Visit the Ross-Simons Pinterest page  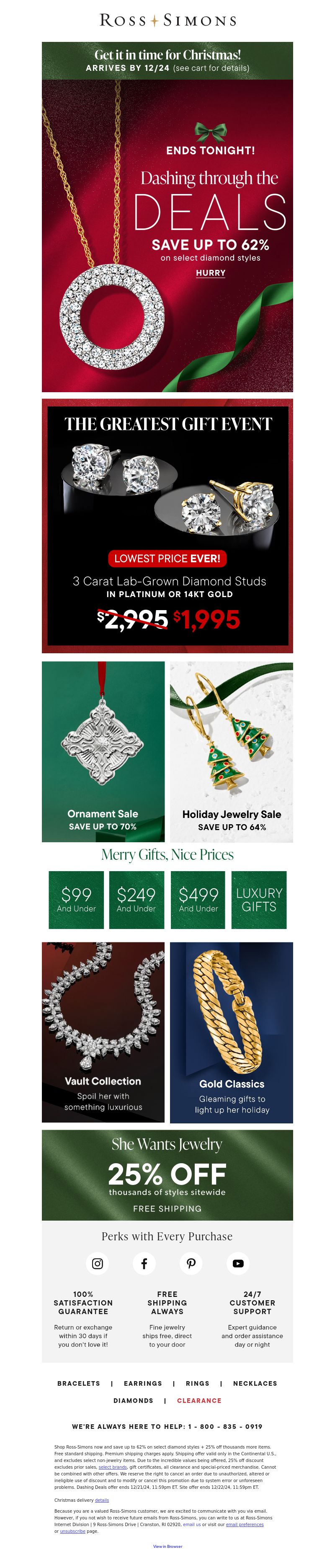(x=191, y=1264)
